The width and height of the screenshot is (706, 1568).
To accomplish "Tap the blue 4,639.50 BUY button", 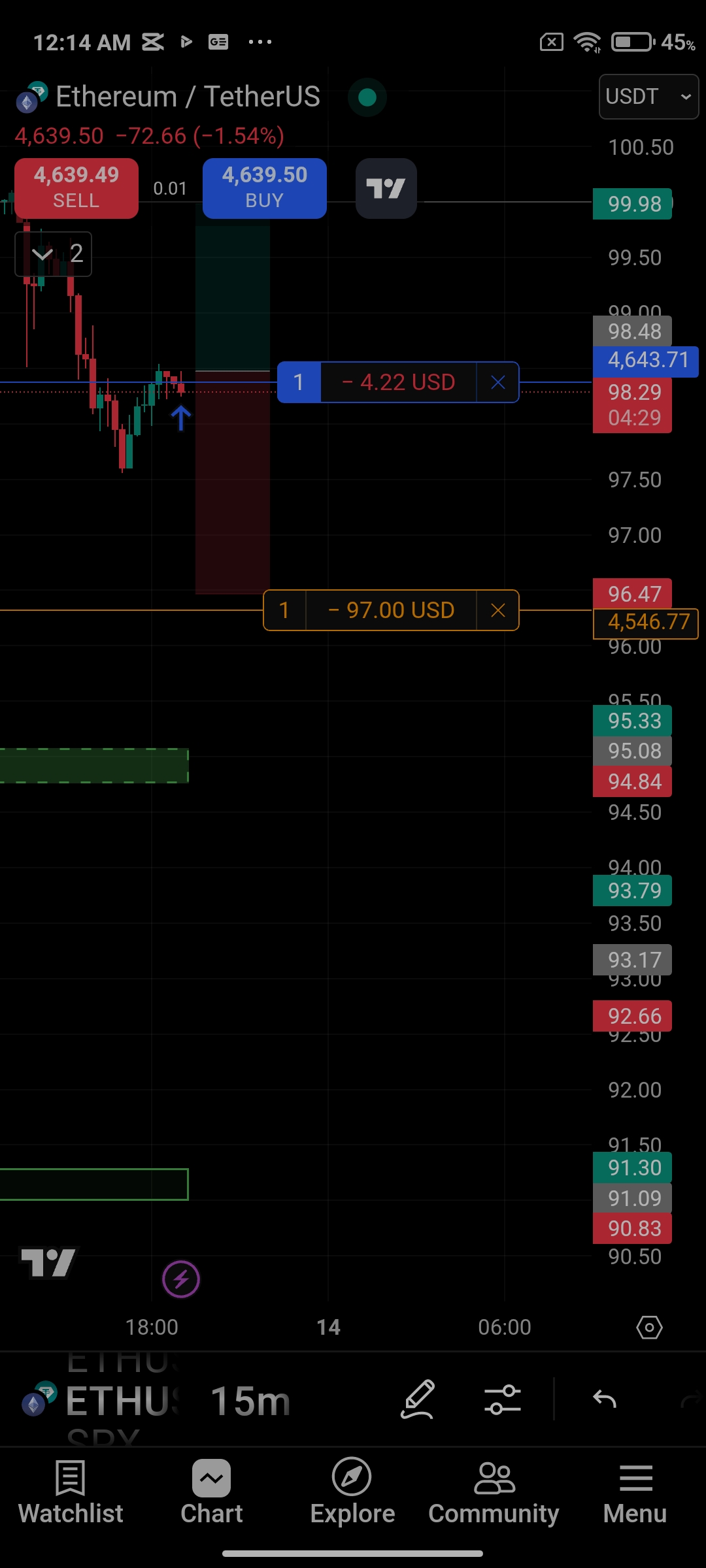I will [264, 188].
